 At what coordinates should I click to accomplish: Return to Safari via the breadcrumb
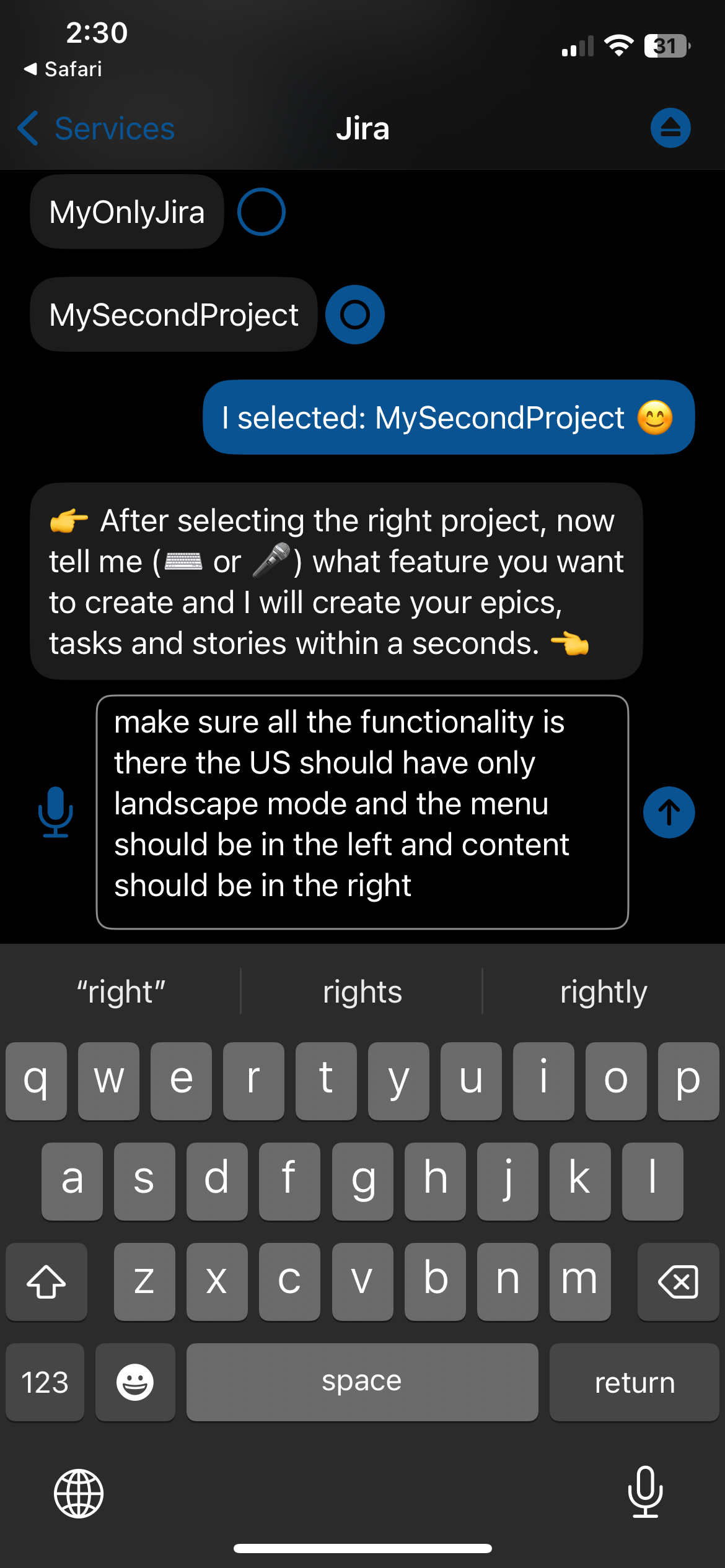[x=63, y=69]
